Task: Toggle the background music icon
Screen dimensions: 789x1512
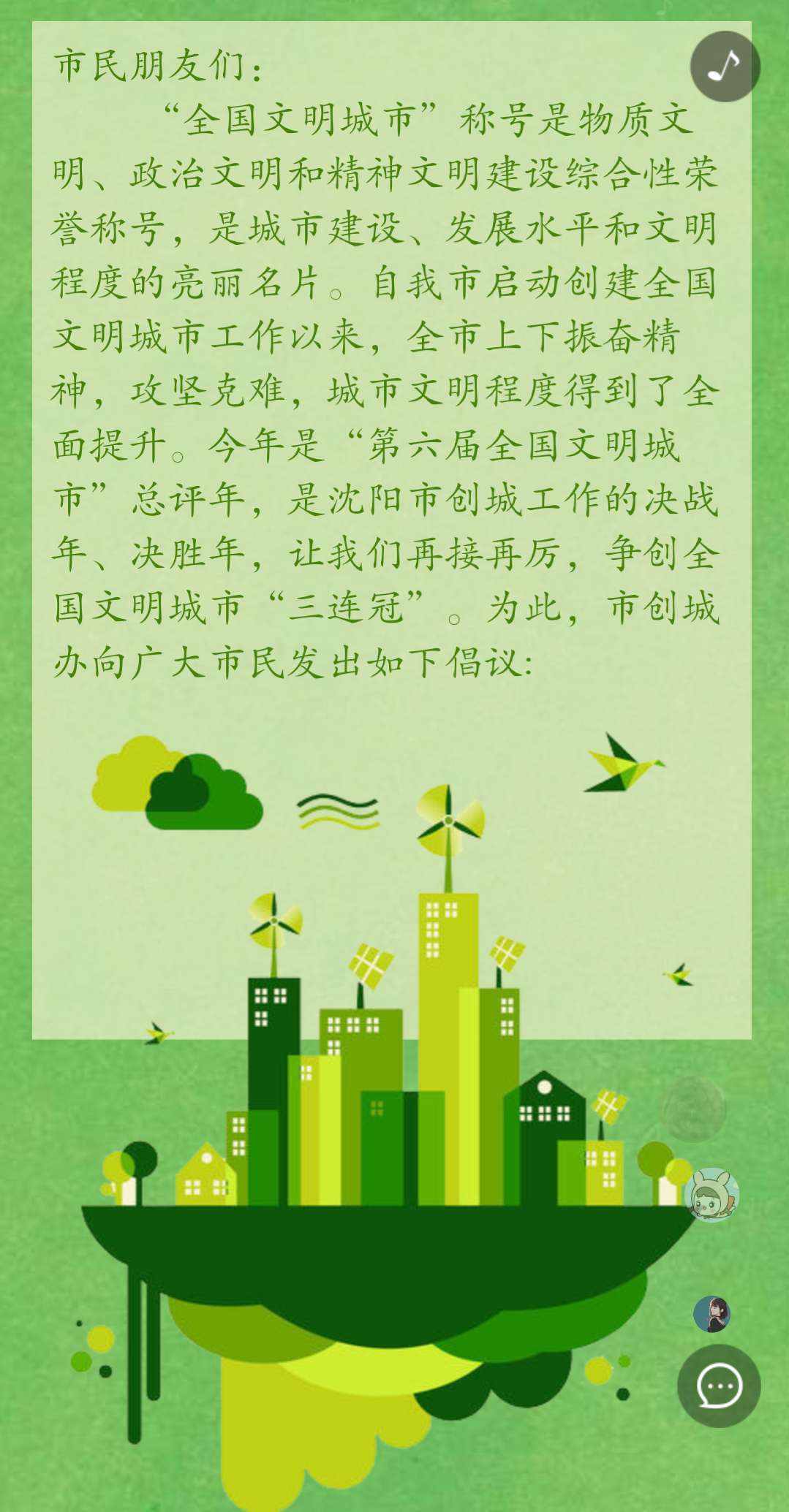Action: coord(725,67)
